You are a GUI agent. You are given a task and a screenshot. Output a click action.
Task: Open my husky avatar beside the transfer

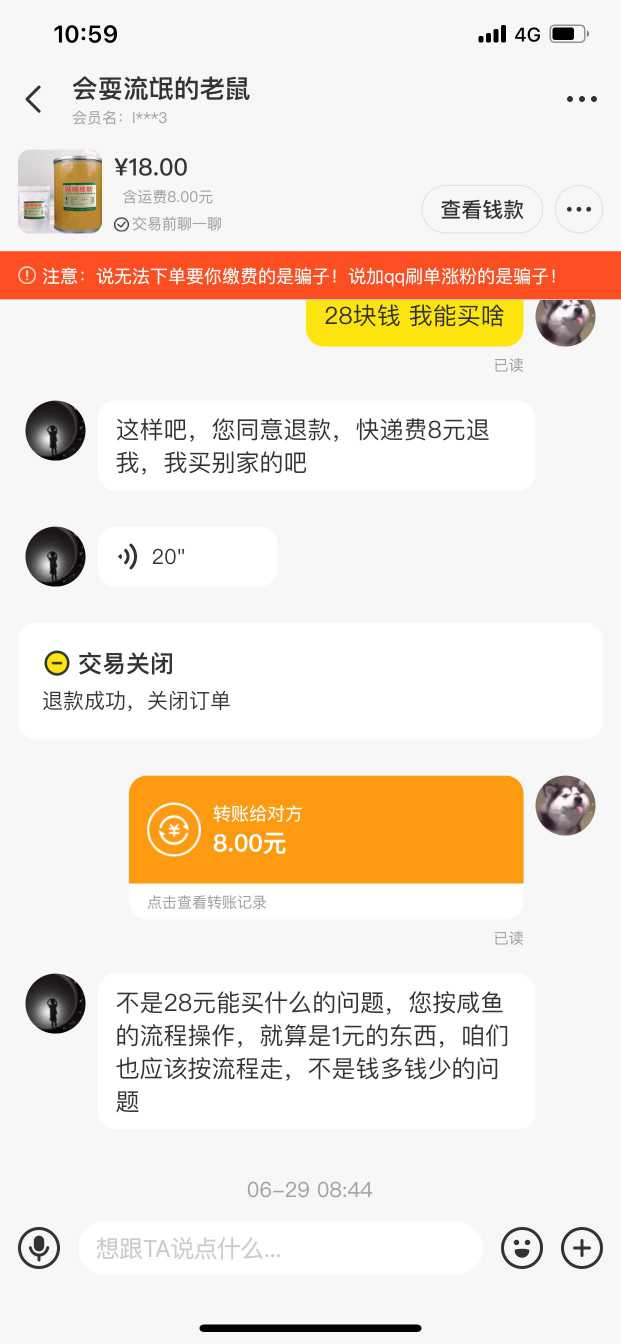(565, 806)
